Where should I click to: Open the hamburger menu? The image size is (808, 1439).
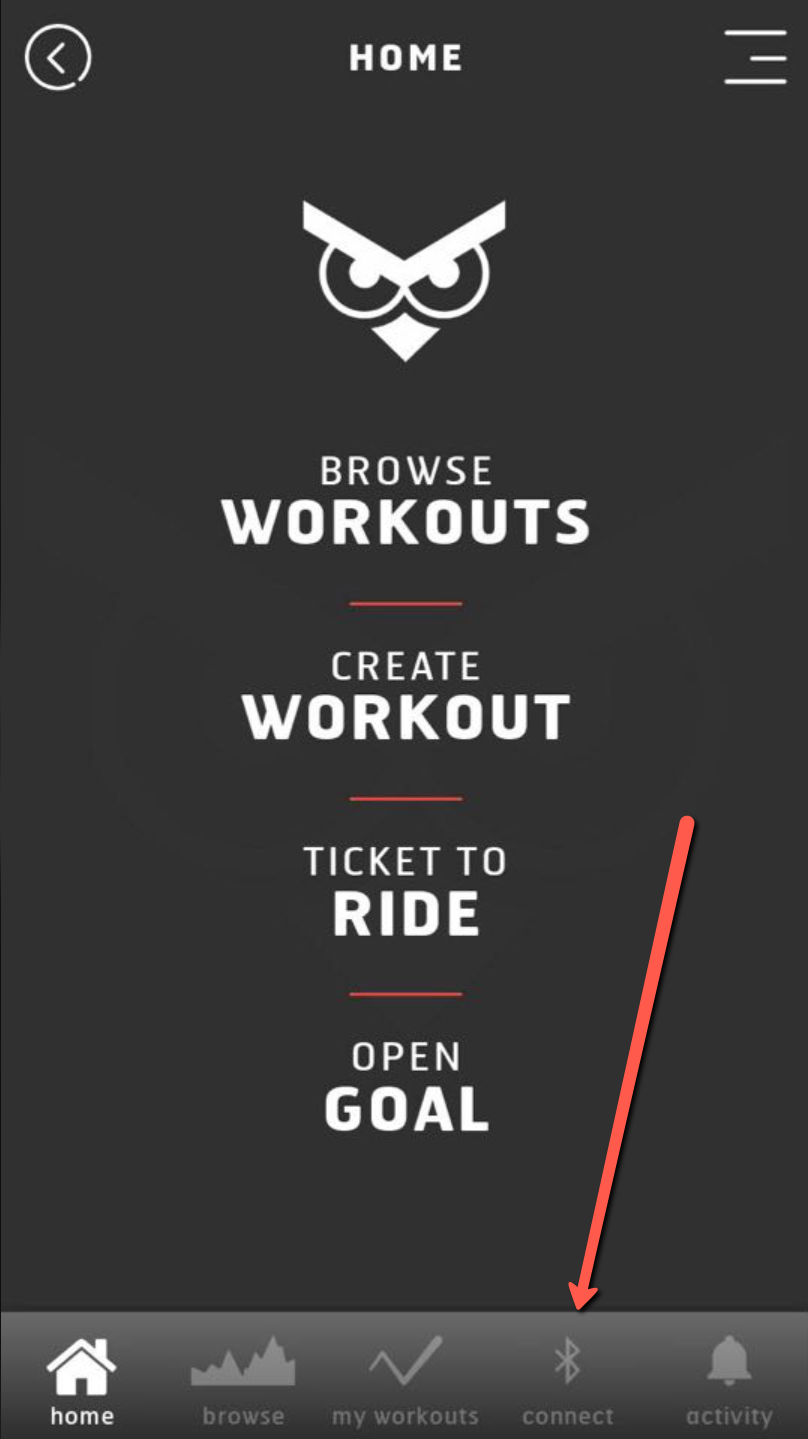[x=755, y=57]
